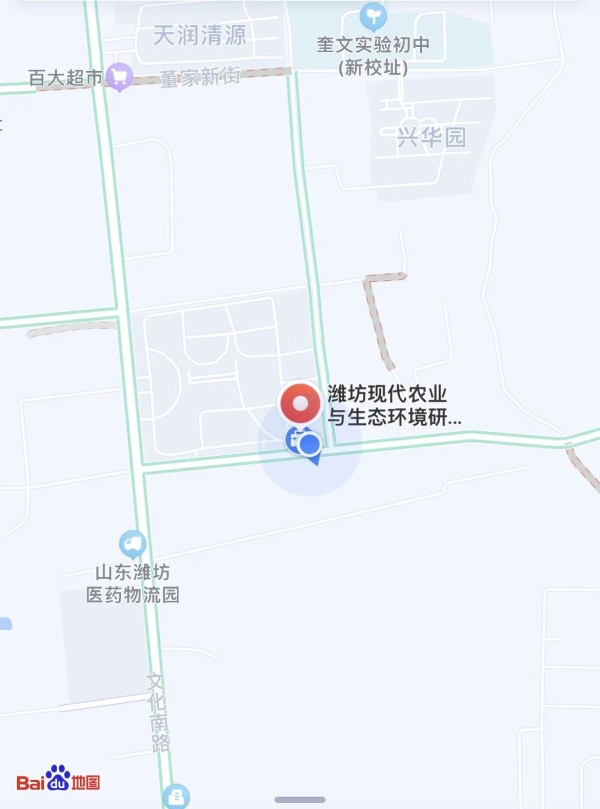Open the 山东潍坊医药物流园 marker
The height and width of the screenshot is (809, 600).
(x=132, y=544)
